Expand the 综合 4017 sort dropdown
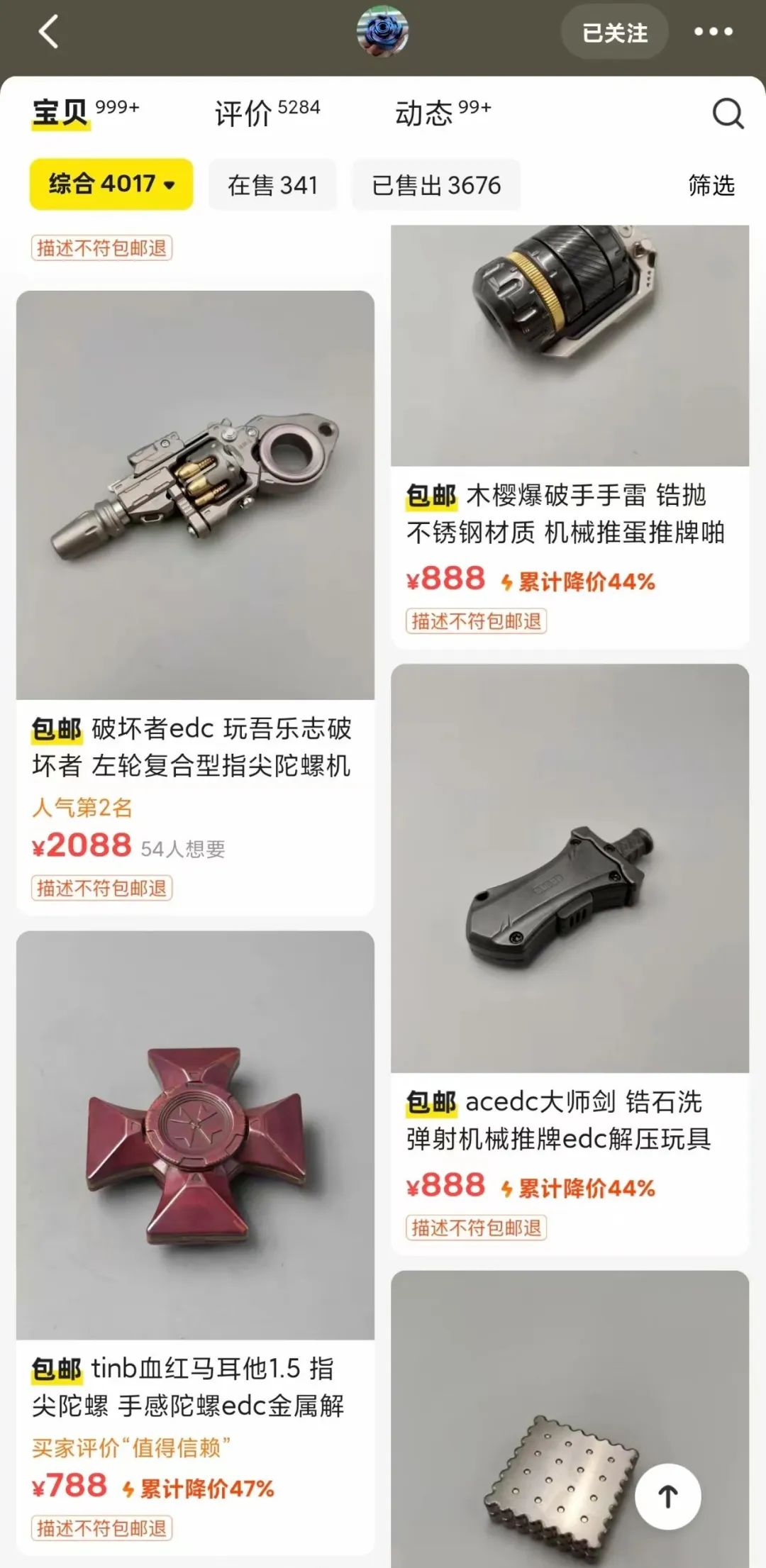 (x=111, y=184)
